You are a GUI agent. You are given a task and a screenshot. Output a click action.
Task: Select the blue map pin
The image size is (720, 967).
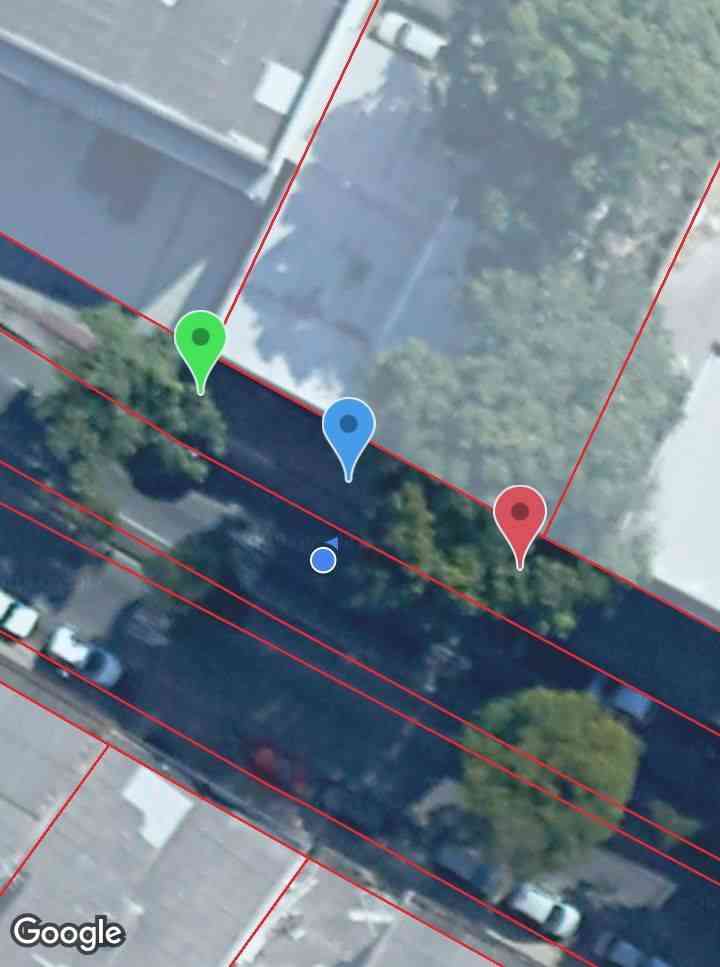[348, 428]
